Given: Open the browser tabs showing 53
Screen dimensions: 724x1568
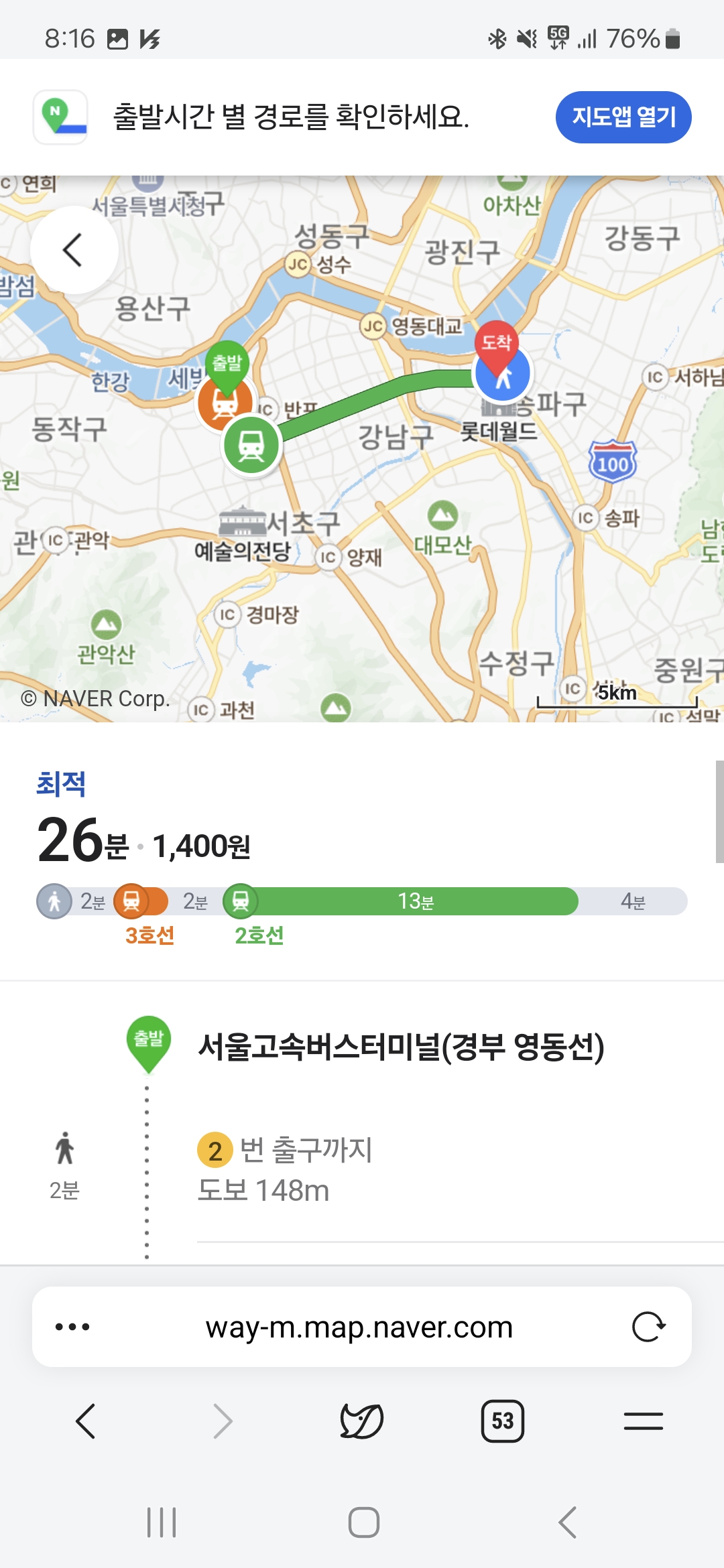Looking at the screenshot, I should [502, 1421].
